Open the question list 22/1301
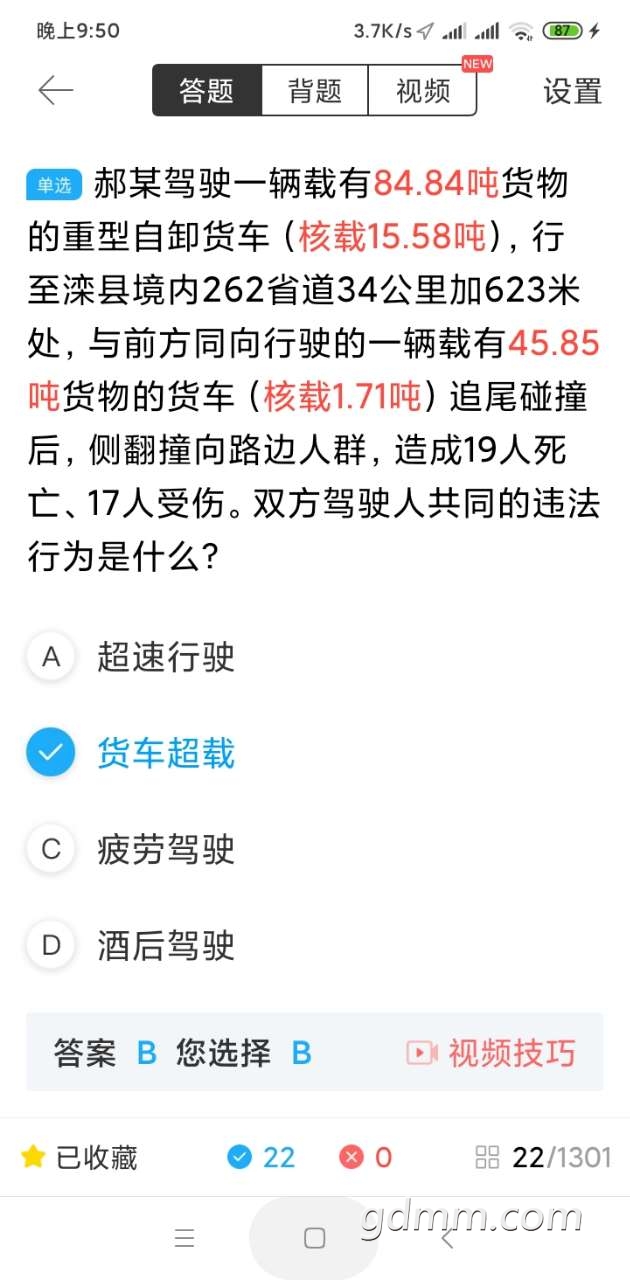The image size is (630, 1280). pyautogui.click(x=543, y=1158)
